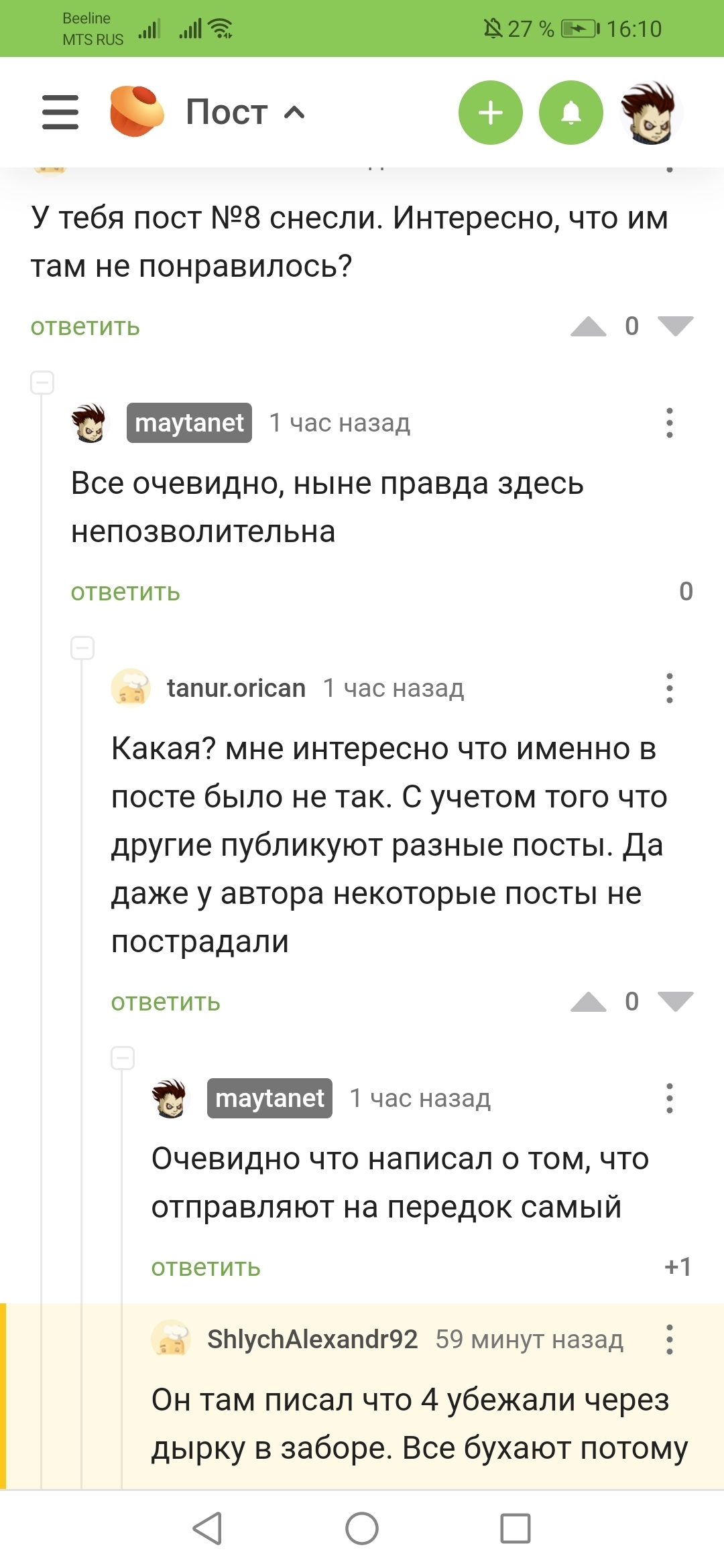
Task: Open your profile avatar in header
Action: [650, 113]
